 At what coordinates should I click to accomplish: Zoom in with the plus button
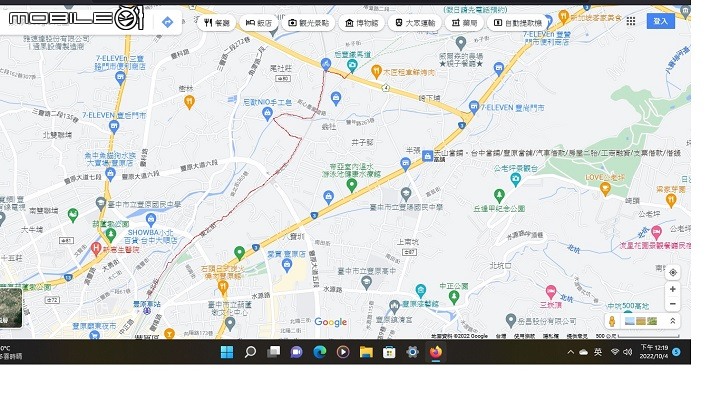coord(672,290)
